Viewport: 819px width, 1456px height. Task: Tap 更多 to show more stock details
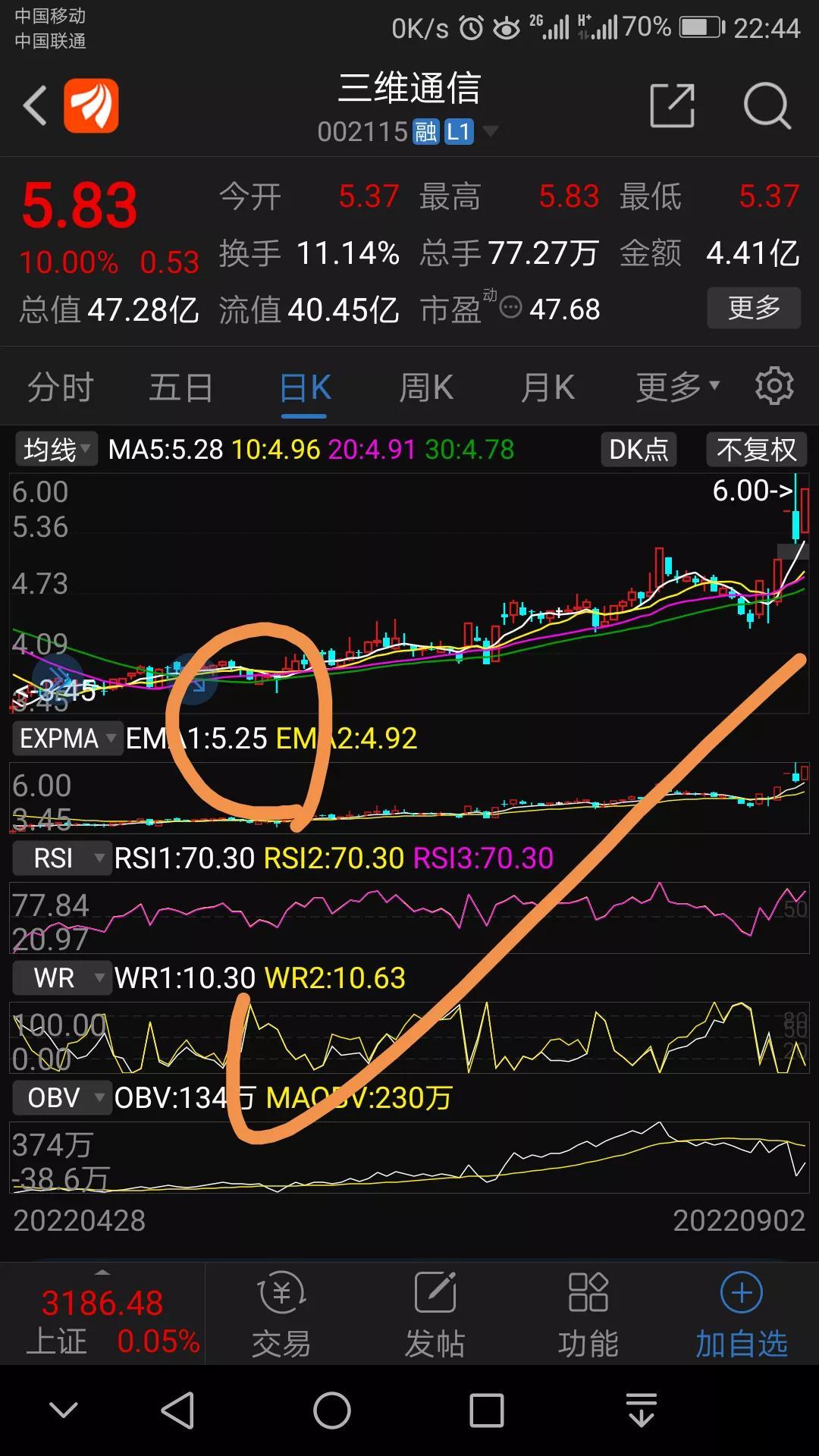(x=754, y=308)
